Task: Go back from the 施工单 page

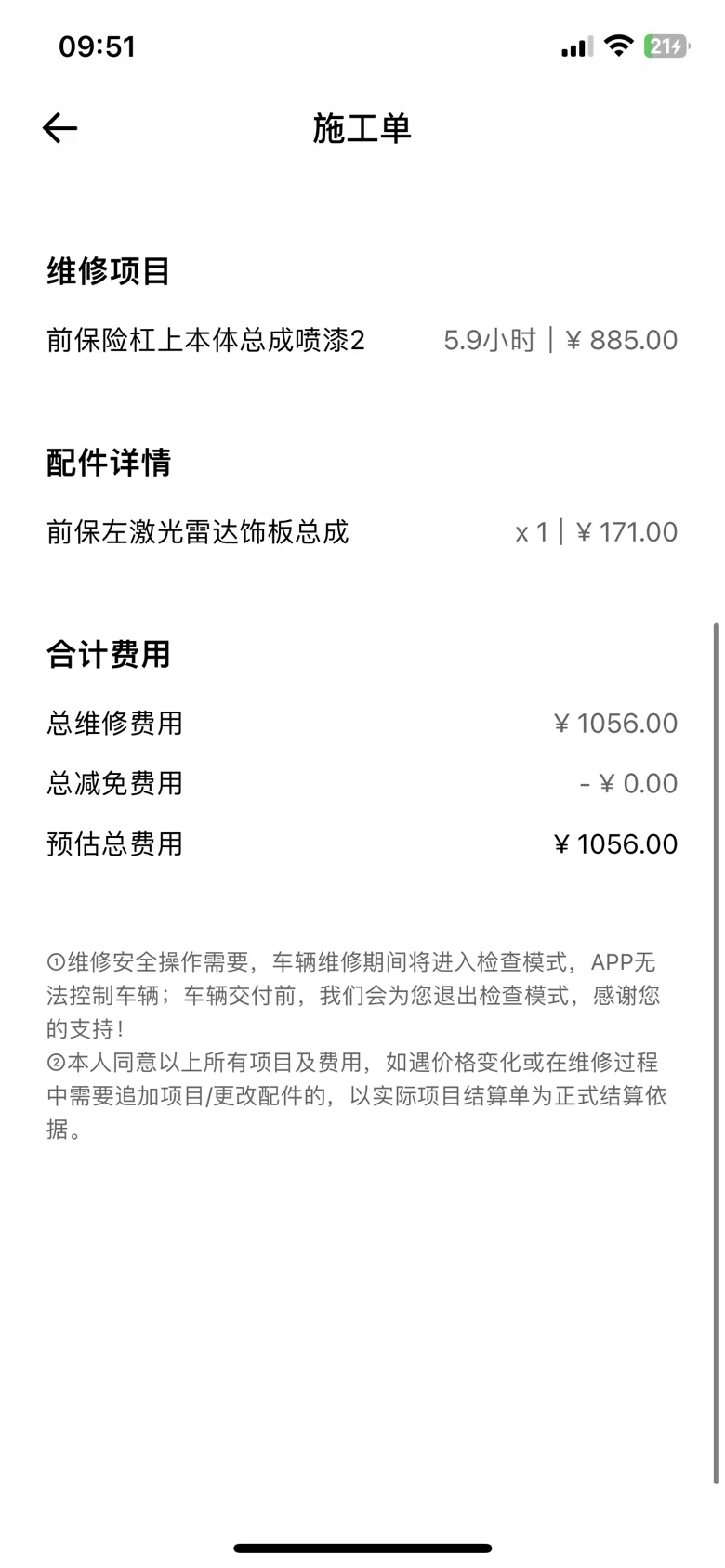Action: pos(59,128)
